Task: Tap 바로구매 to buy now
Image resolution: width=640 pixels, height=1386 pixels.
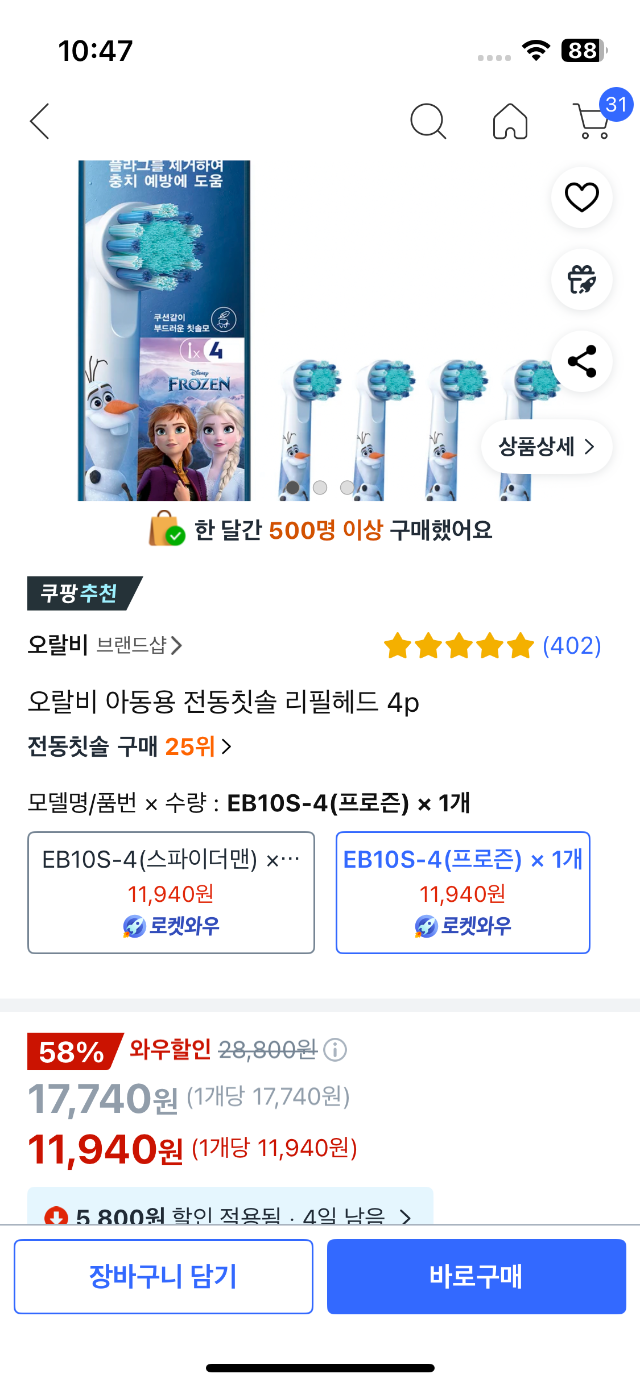Action: coord(476,1276)
